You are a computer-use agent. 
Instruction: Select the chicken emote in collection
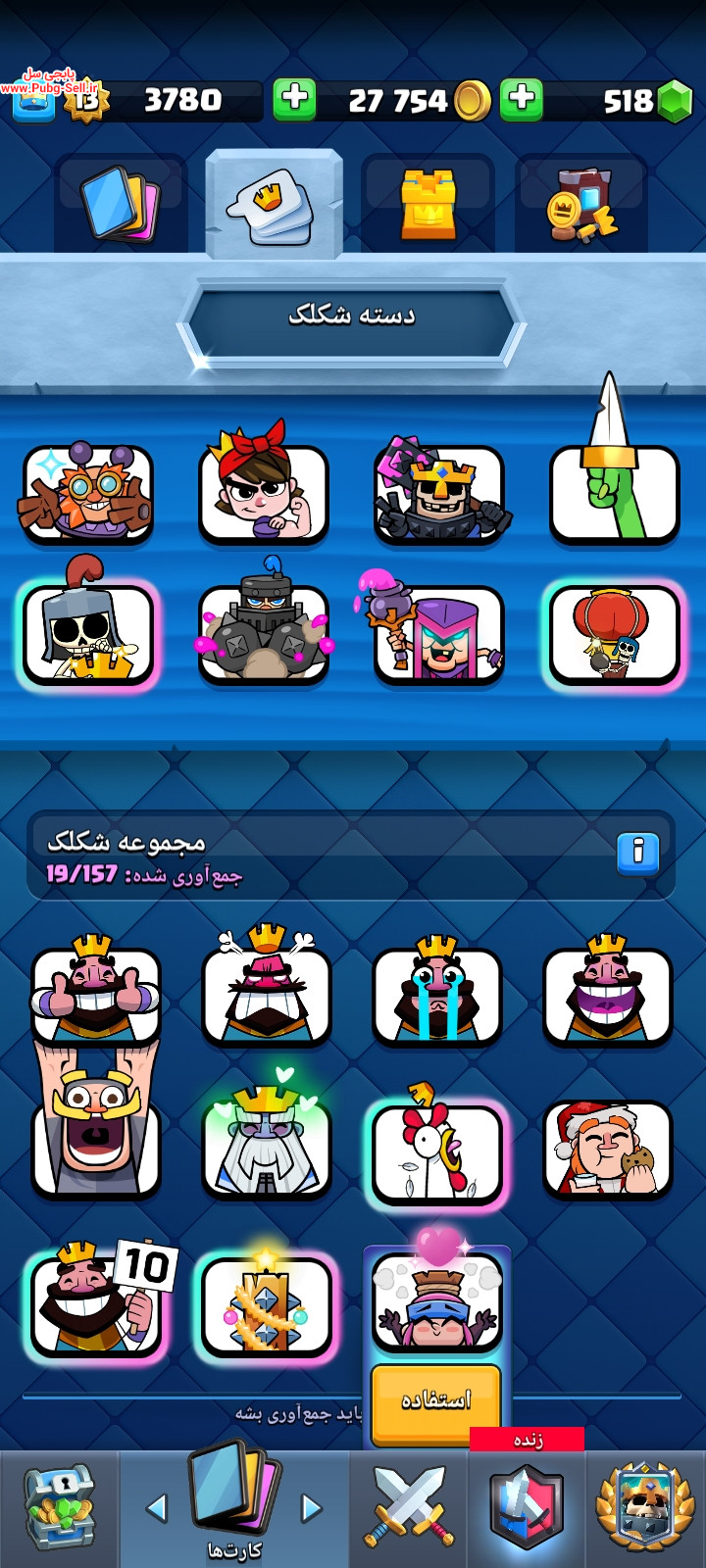click(x=436, y=1149)
